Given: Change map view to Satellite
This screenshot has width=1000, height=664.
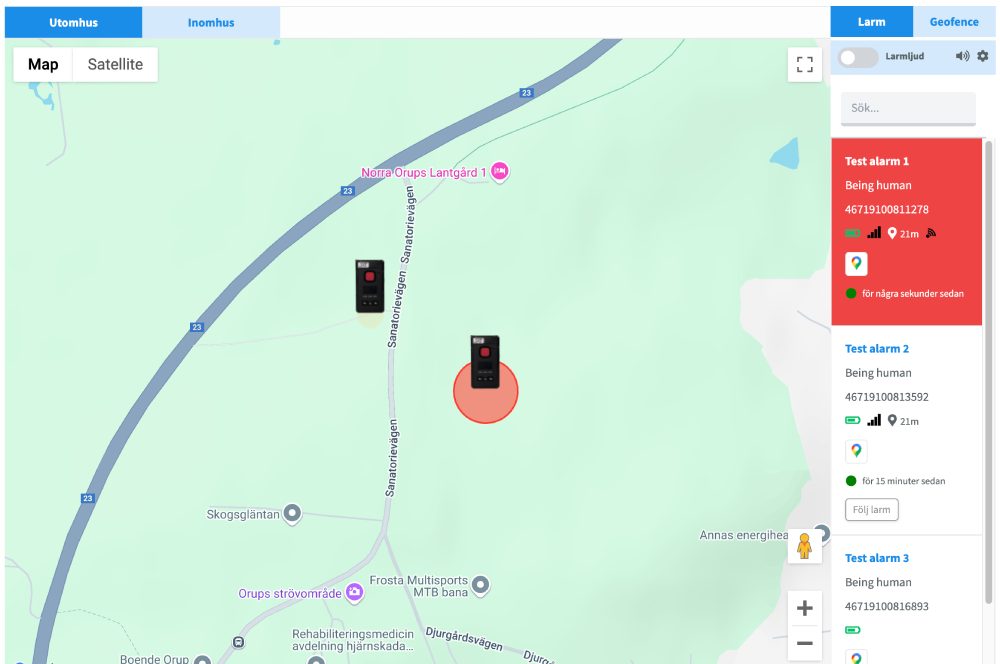Looking at the screenshot, I should pos(115,64).
